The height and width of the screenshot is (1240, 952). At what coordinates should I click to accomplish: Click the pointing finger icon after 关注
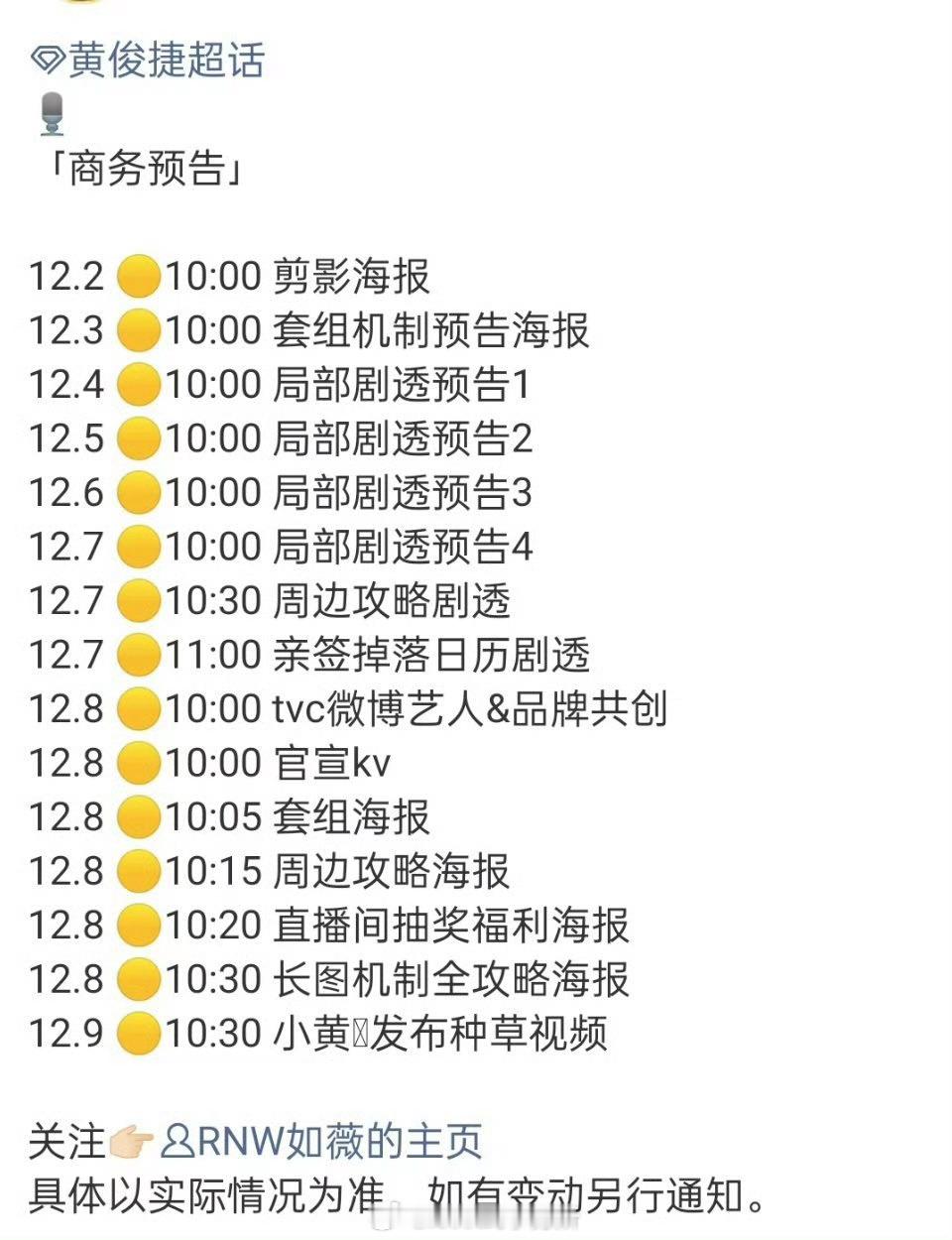131,1141
